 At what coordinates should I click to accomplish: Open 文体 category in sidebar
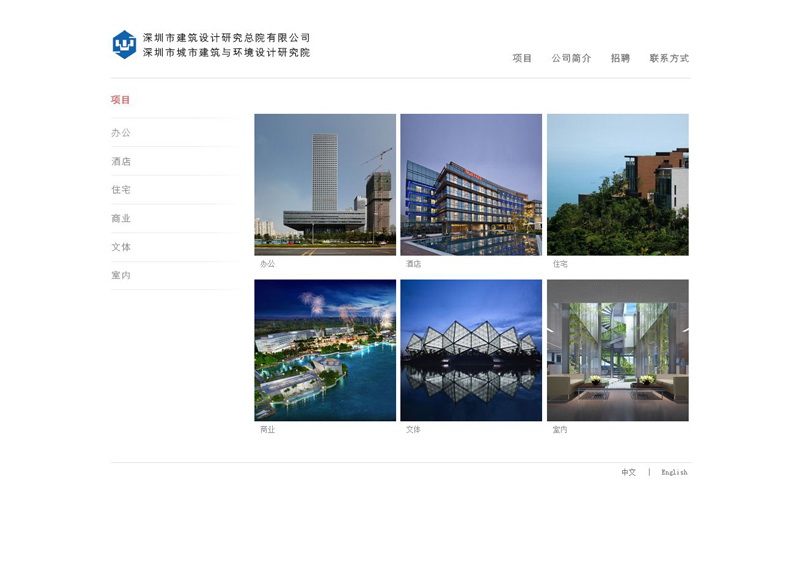pos(121,247)
